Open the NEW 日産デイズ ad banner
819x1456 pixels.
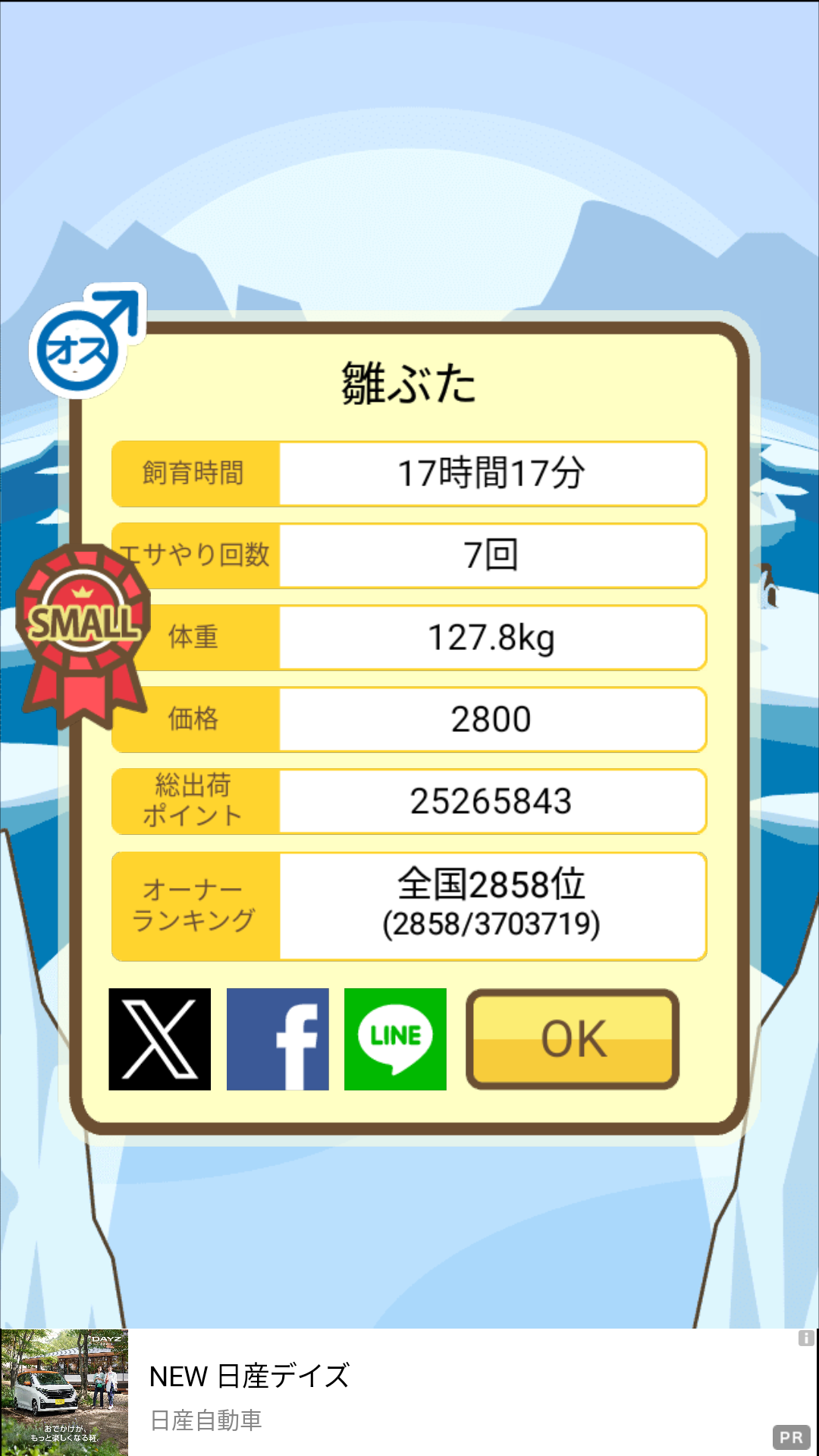click(x=409, y=1392)
